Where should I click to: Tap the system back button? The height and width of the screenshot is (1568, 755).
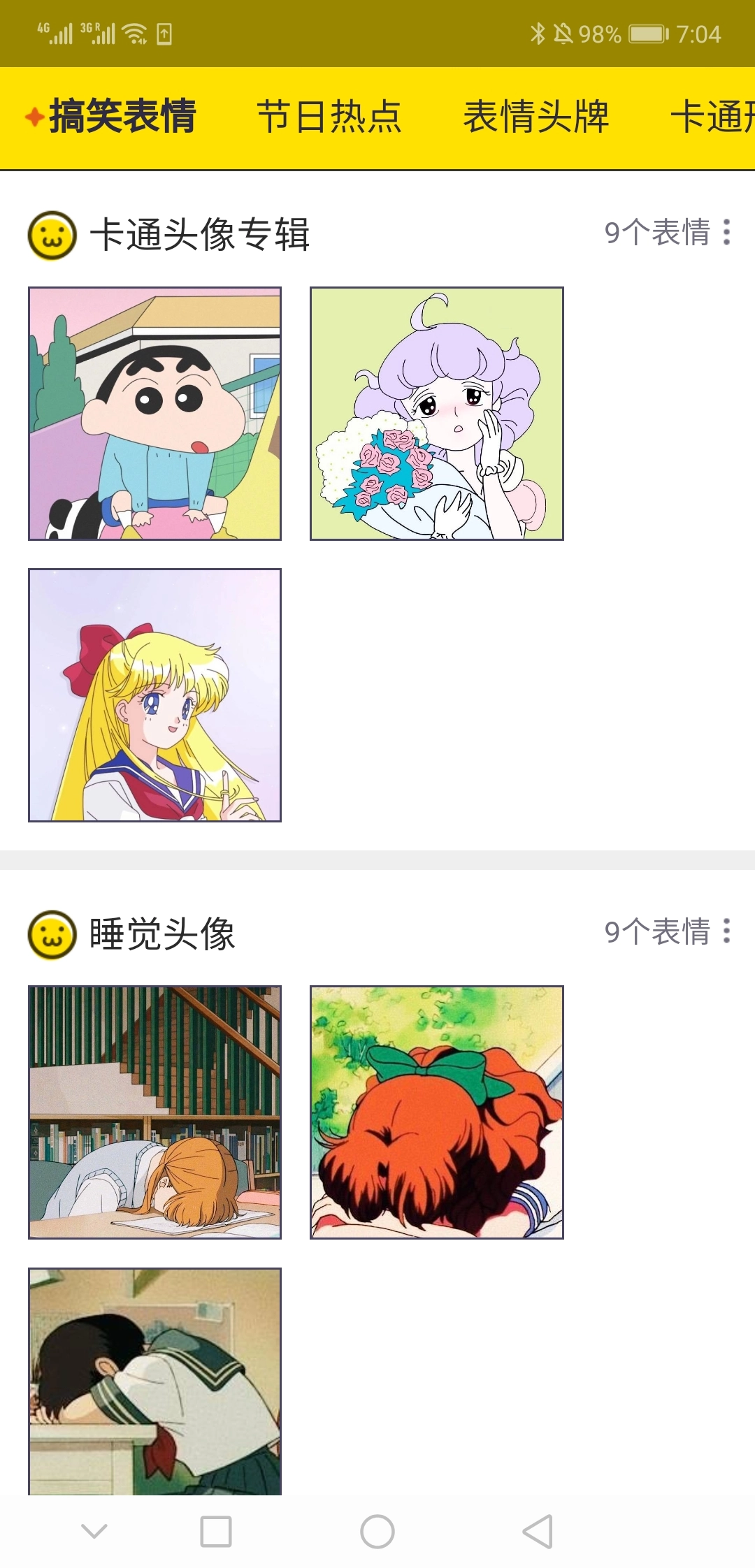[538, 1532]
